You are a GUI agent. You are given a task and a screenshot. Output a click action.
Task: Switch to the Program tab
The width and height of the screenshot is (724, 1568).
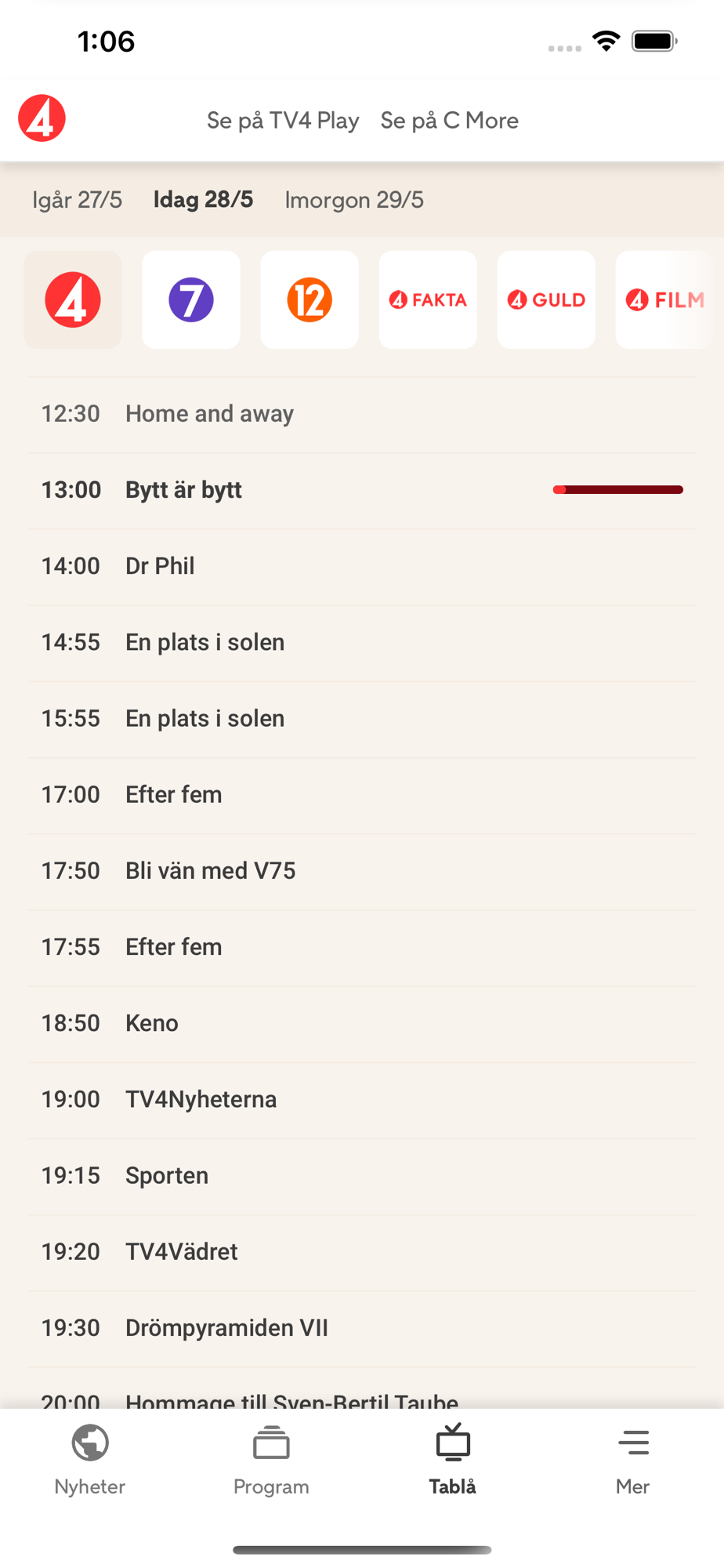[x=271, y=1459]
